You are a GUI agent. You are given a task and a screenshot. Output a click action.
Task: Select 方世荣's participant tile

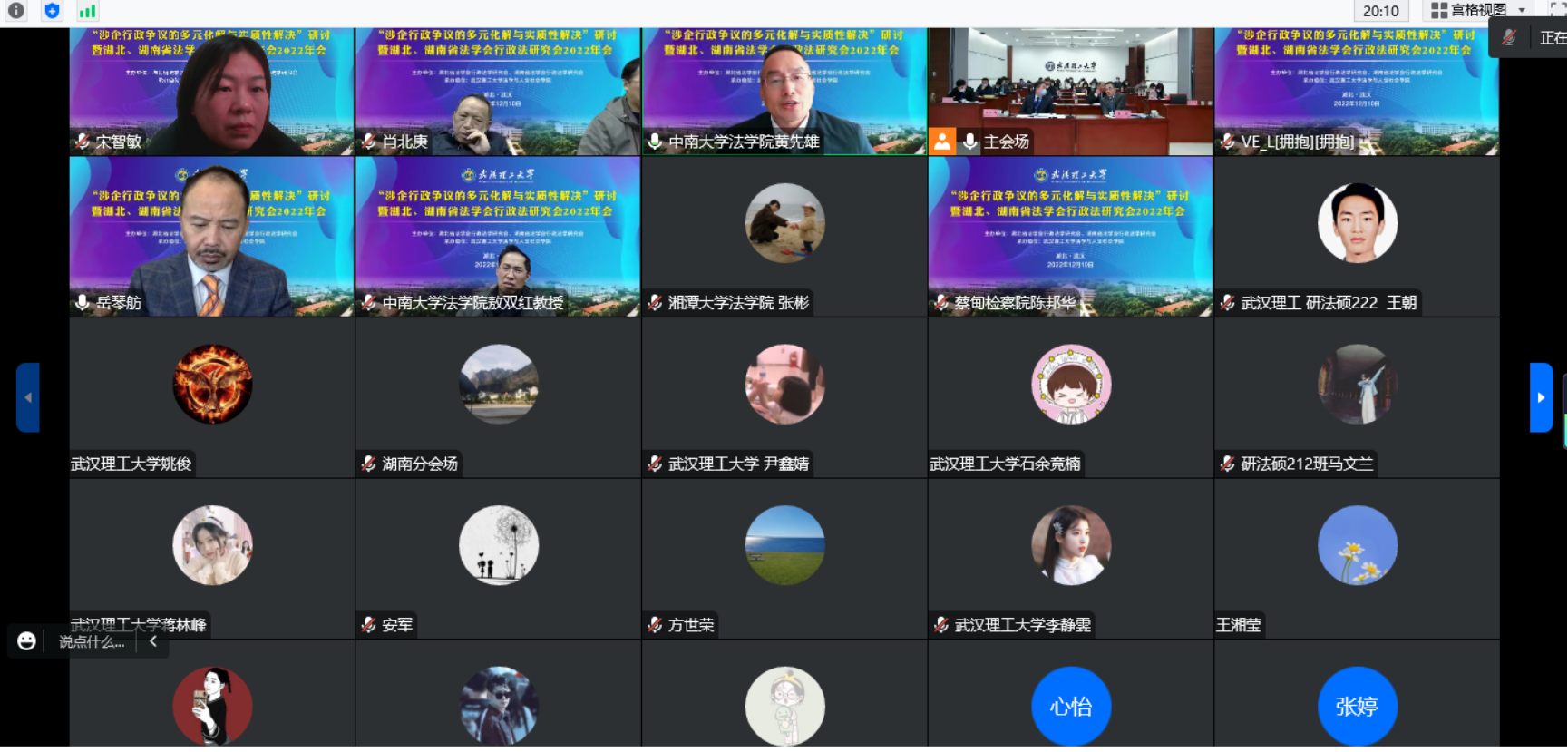pyautogui.click(x=784, y=558)
